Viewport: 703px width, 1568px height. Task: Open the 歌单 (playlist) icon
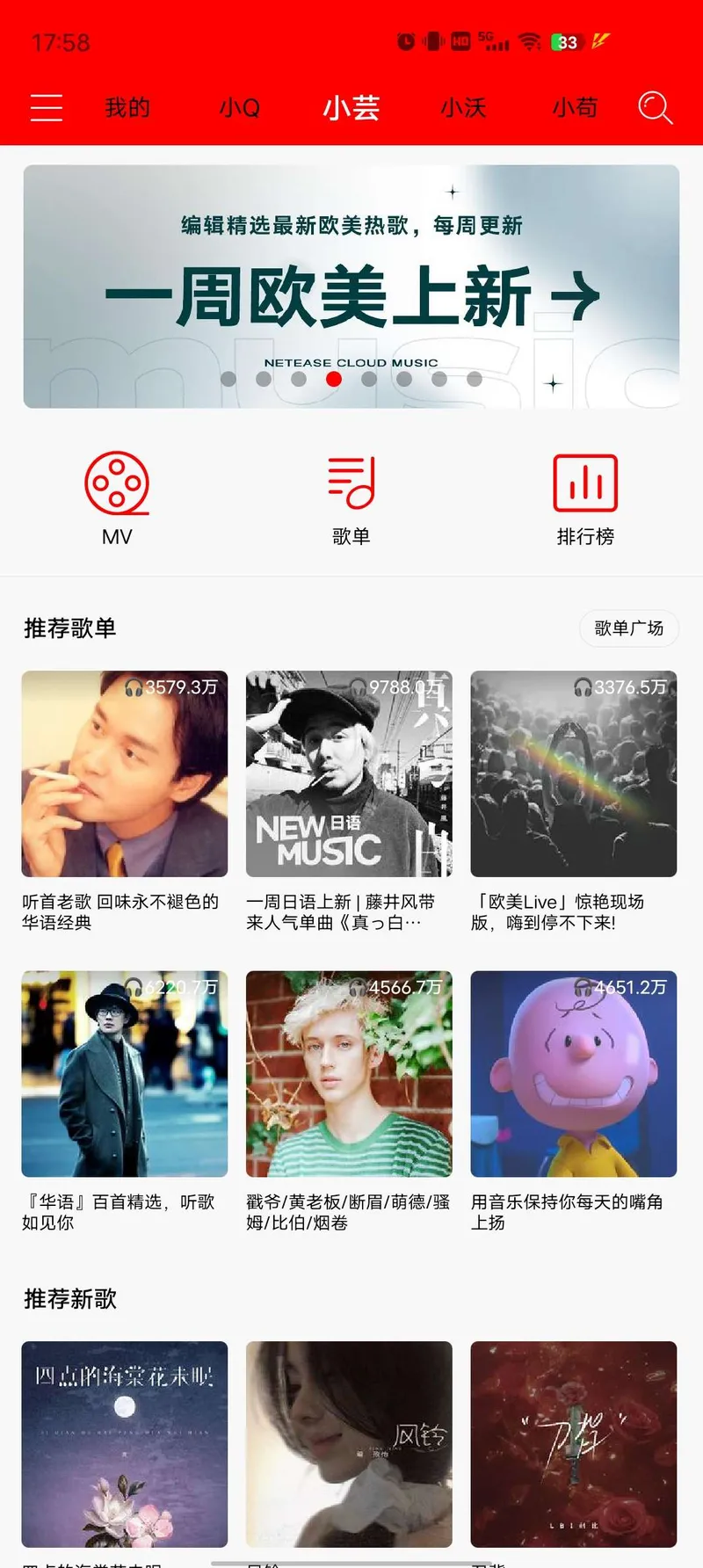(x=351, y=483)
